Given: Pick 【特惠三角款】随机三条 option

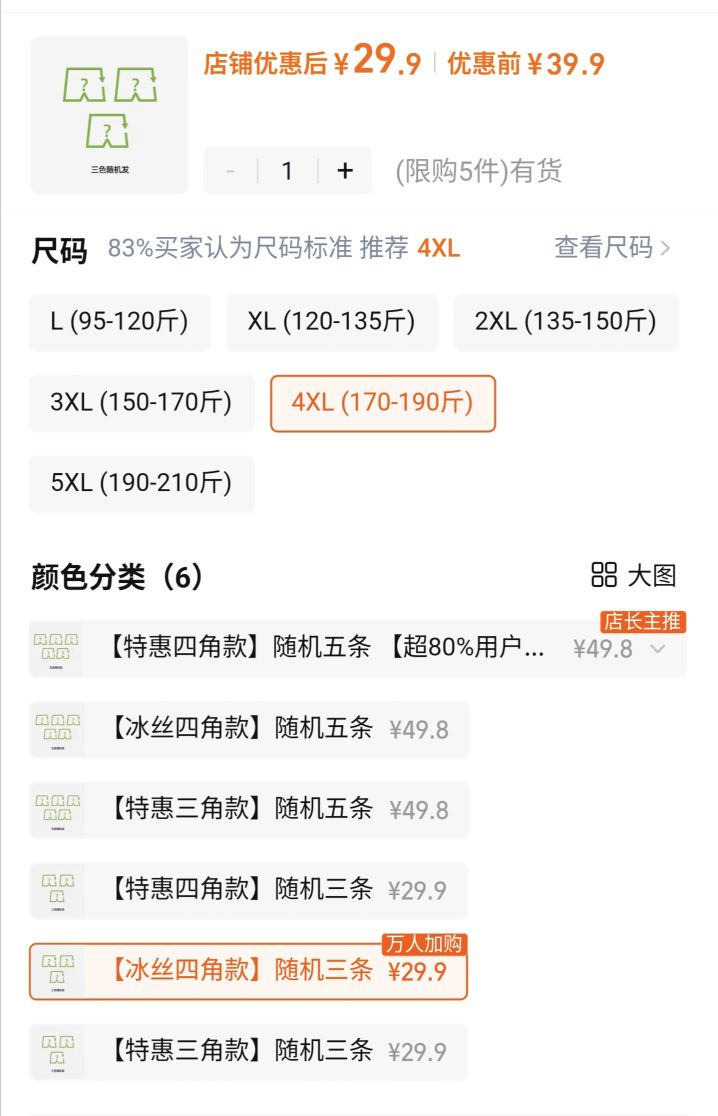Looking at the screenshot, I should [x=248, y=1052].
